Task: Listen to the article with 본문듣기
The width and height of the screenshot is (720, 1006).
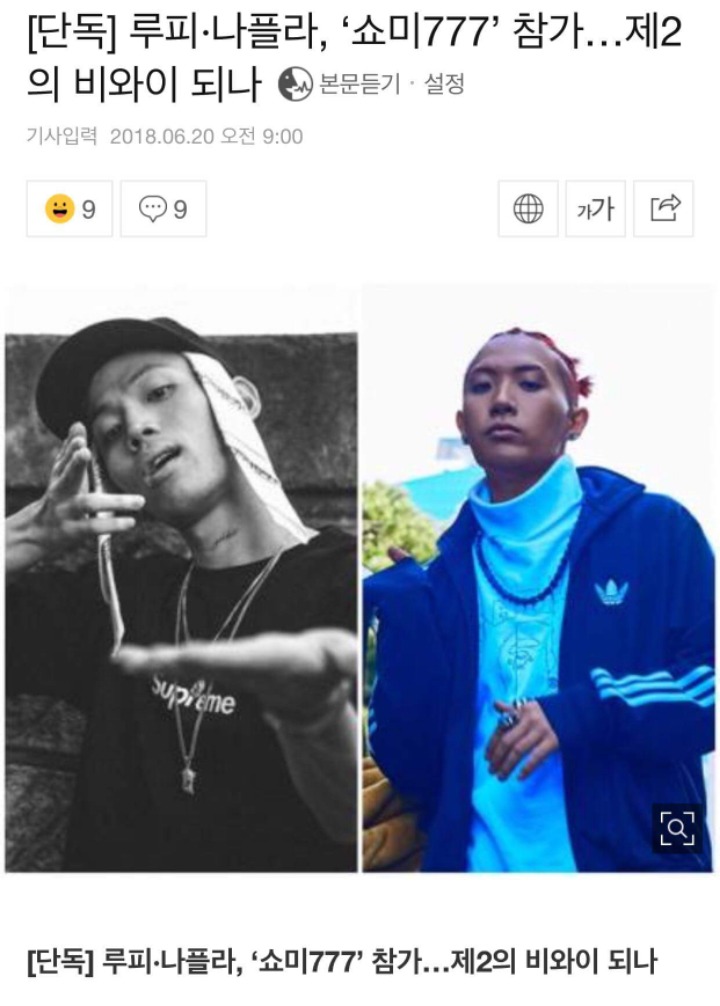Action: [345, 85]
